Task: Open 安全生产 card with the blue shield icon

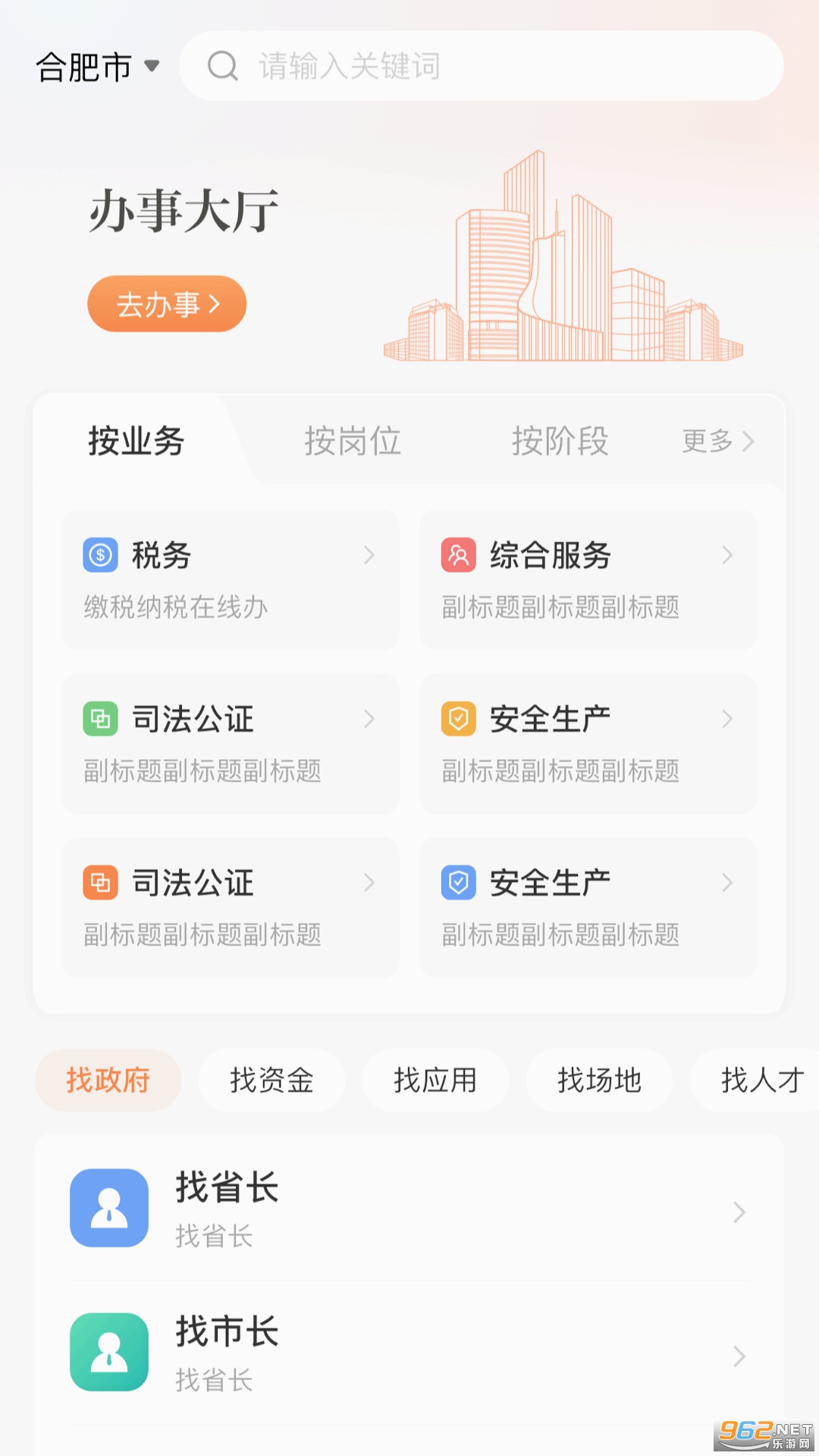Action: click(x=588, y=908)
